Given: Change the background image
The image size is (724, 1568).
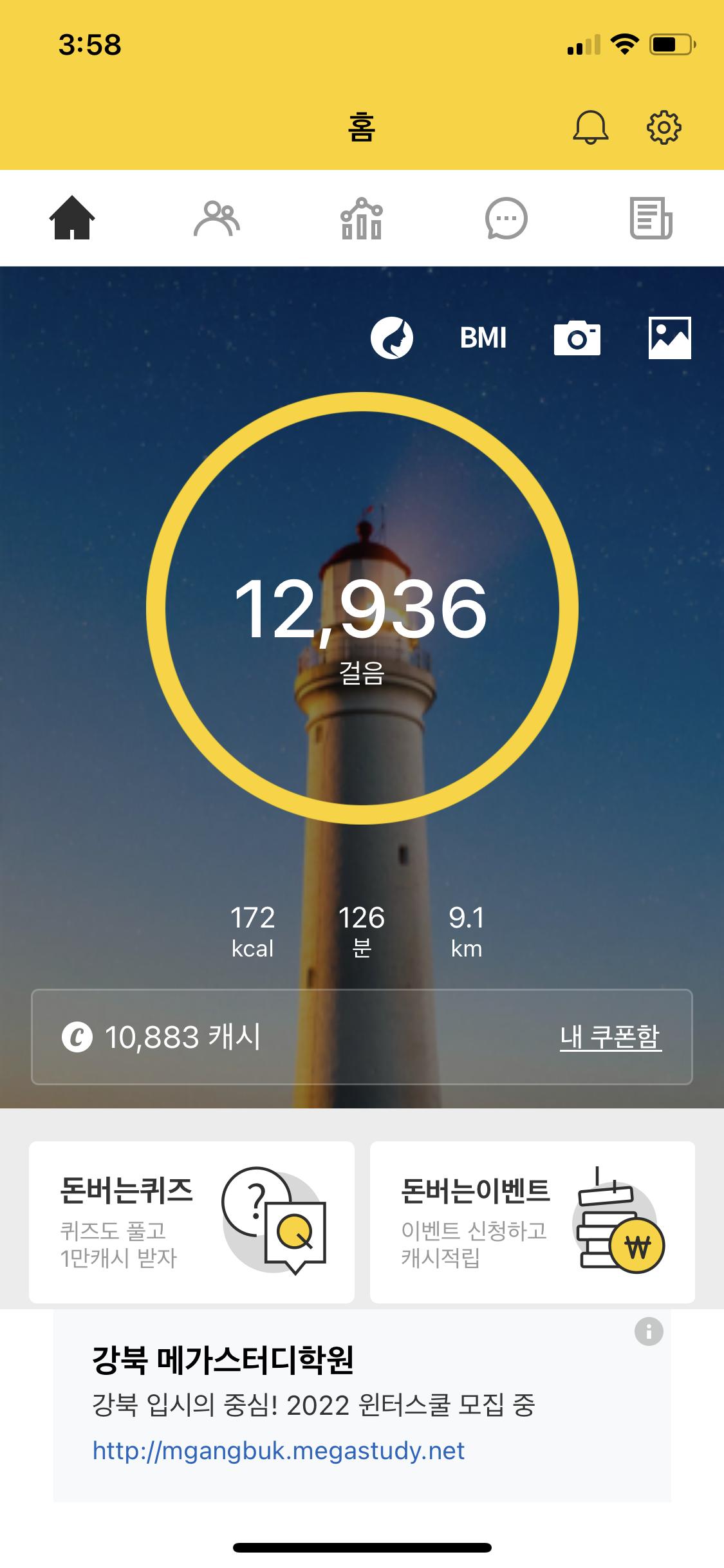Looking at the screenshot, I should 669,338.
